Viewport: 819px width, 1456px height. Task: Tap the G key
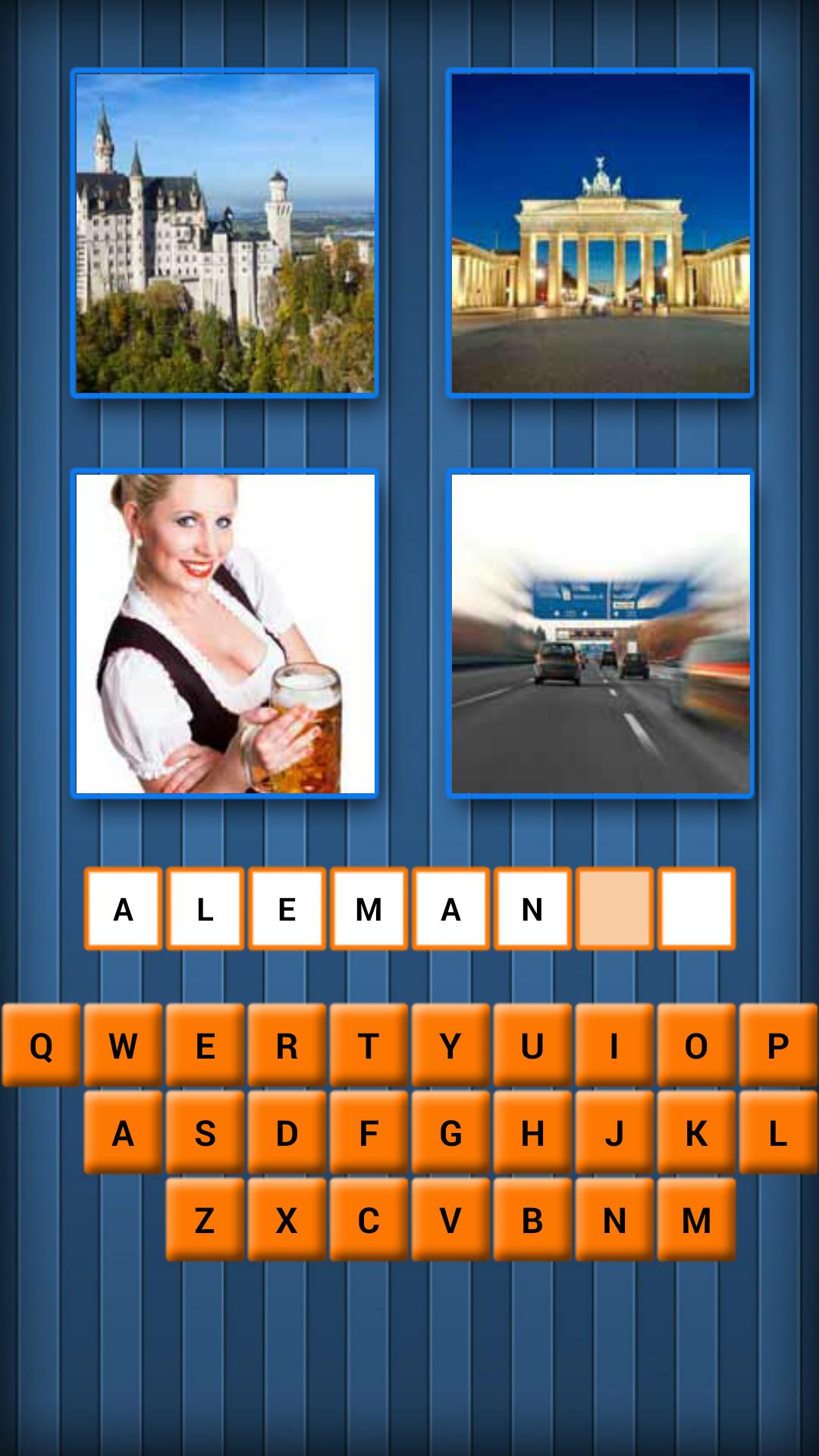(x=450, y=1133)
